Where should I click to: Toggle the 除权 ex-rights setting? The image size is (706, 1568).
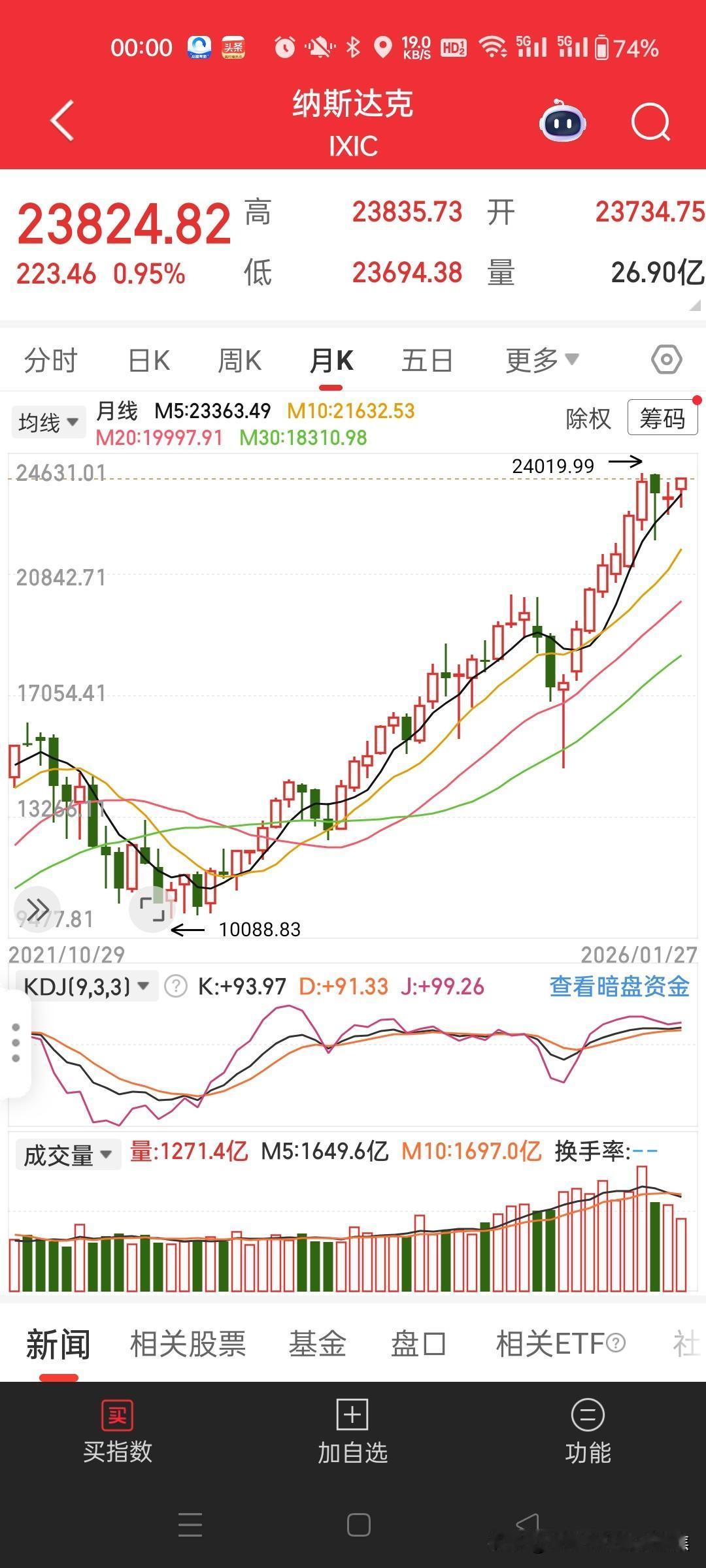(x=588, y=419)
